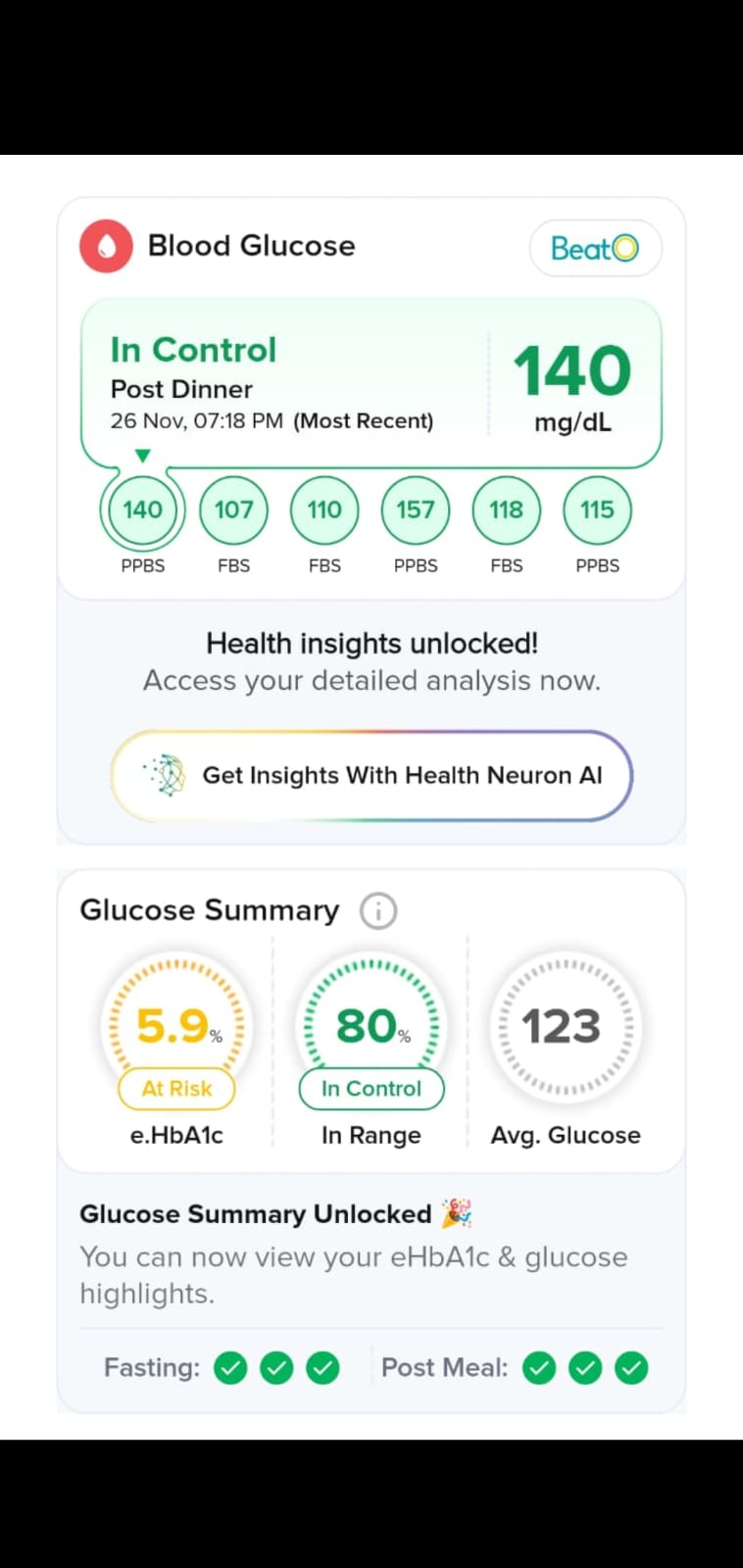
Task: Select the 157 PPBS reading
Action: (x=416, y=510)
